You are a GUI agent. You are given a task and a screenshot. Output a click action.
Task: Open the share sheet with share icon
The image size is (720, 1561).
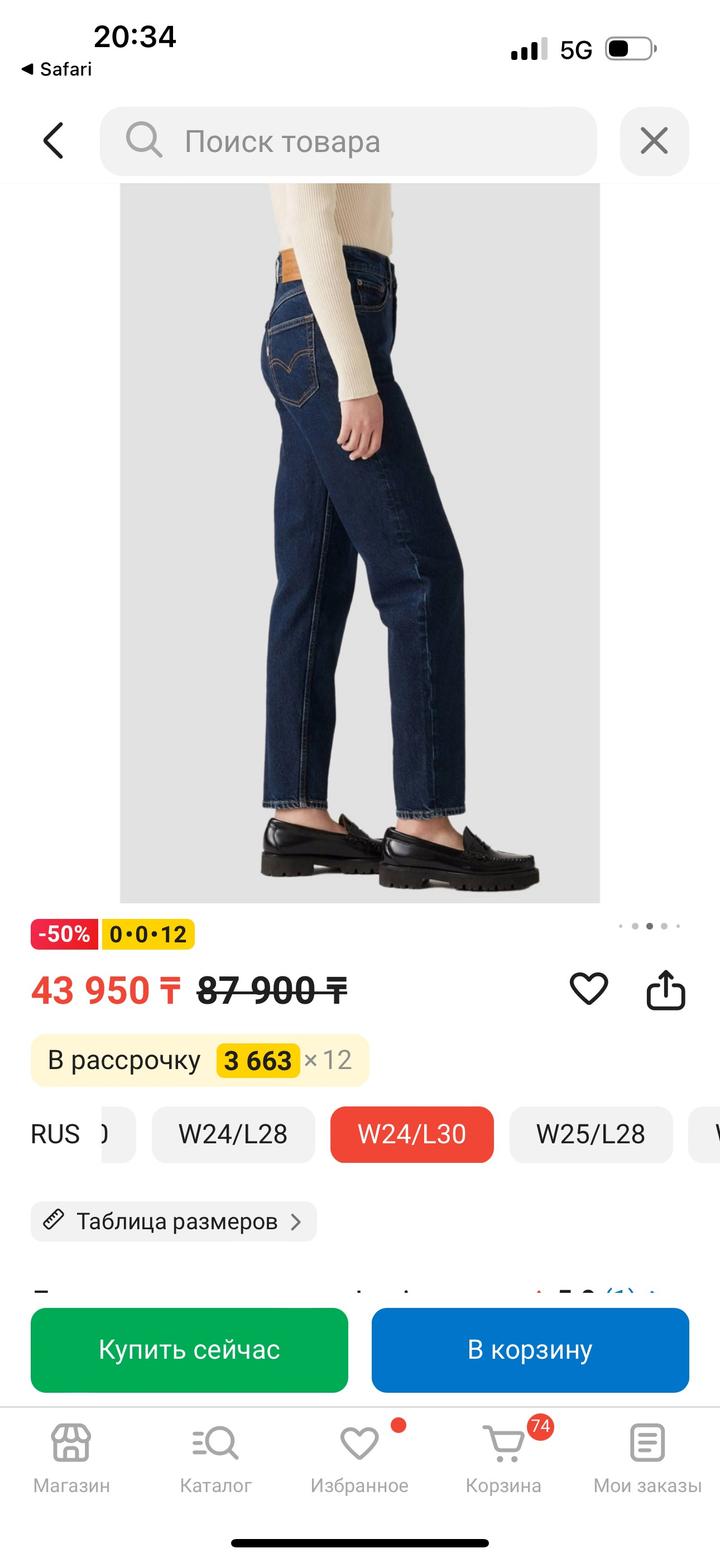pos(665,989)
